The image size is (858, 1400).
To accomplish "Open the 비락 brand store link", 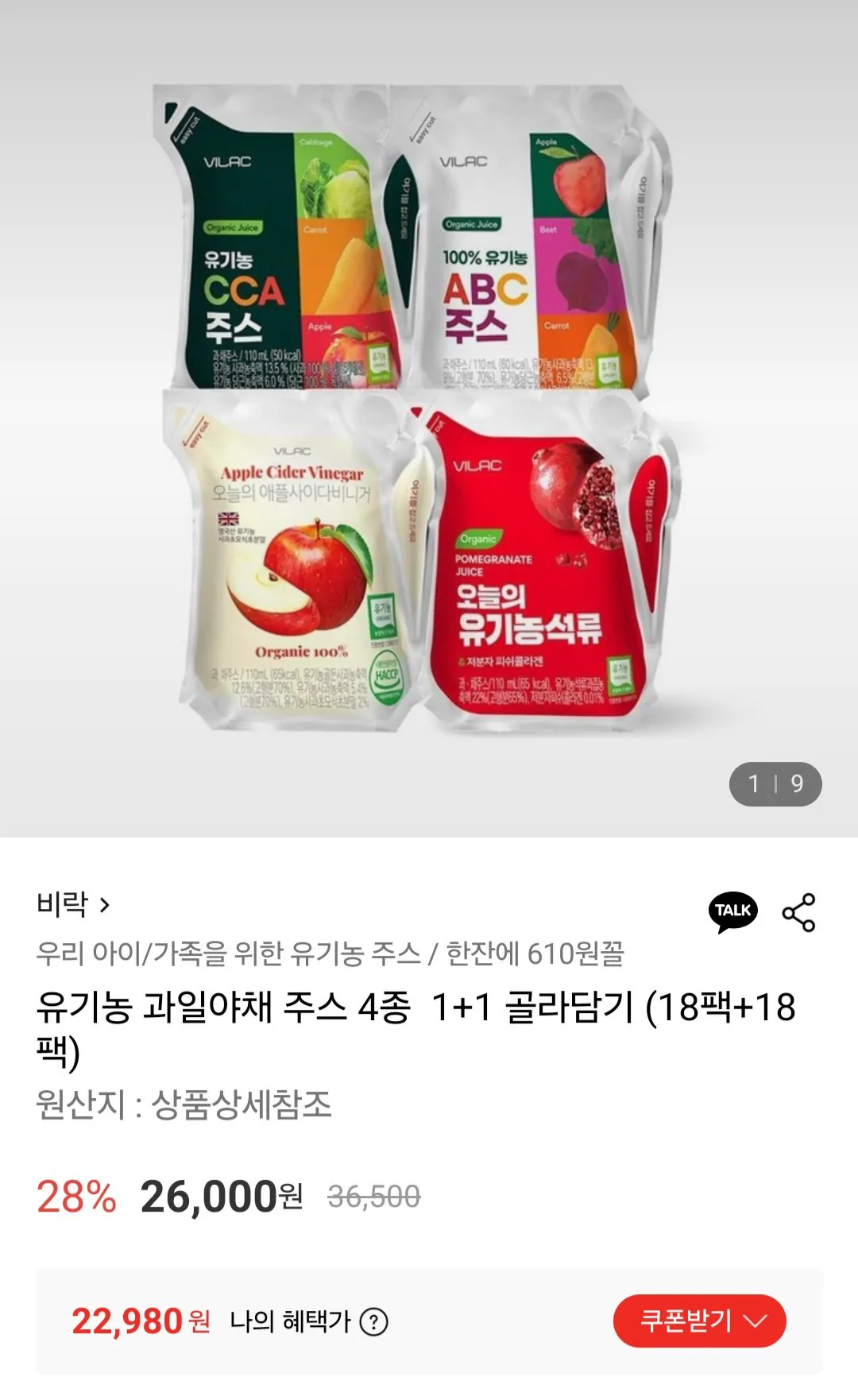I will pyautogui.click(x=73, y=904).
